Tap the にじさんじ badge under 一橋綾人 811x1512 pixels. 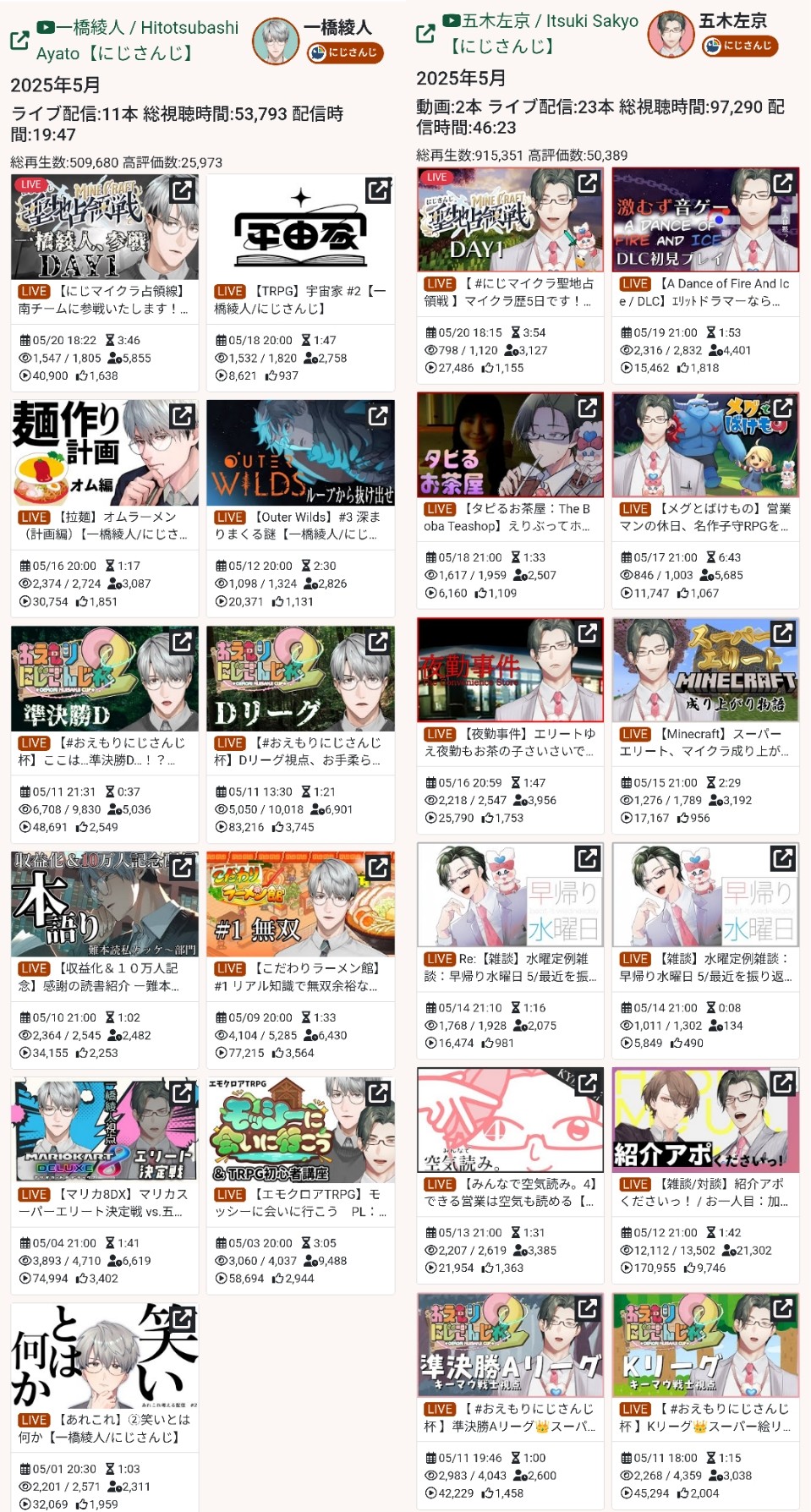pos(345,53)
